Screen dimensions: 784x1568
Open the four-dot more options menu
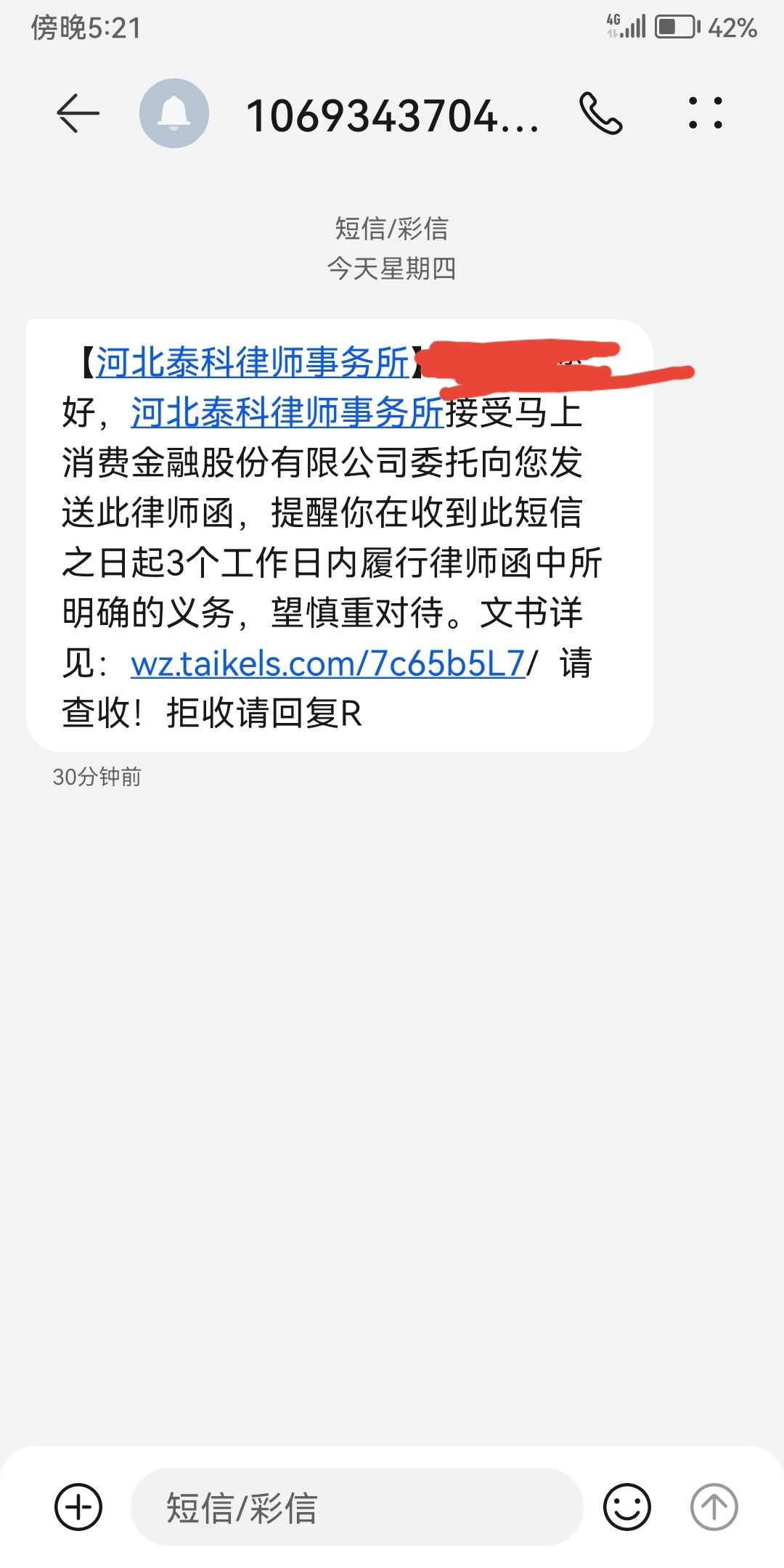pyautogui.click(x=705, y=113)
